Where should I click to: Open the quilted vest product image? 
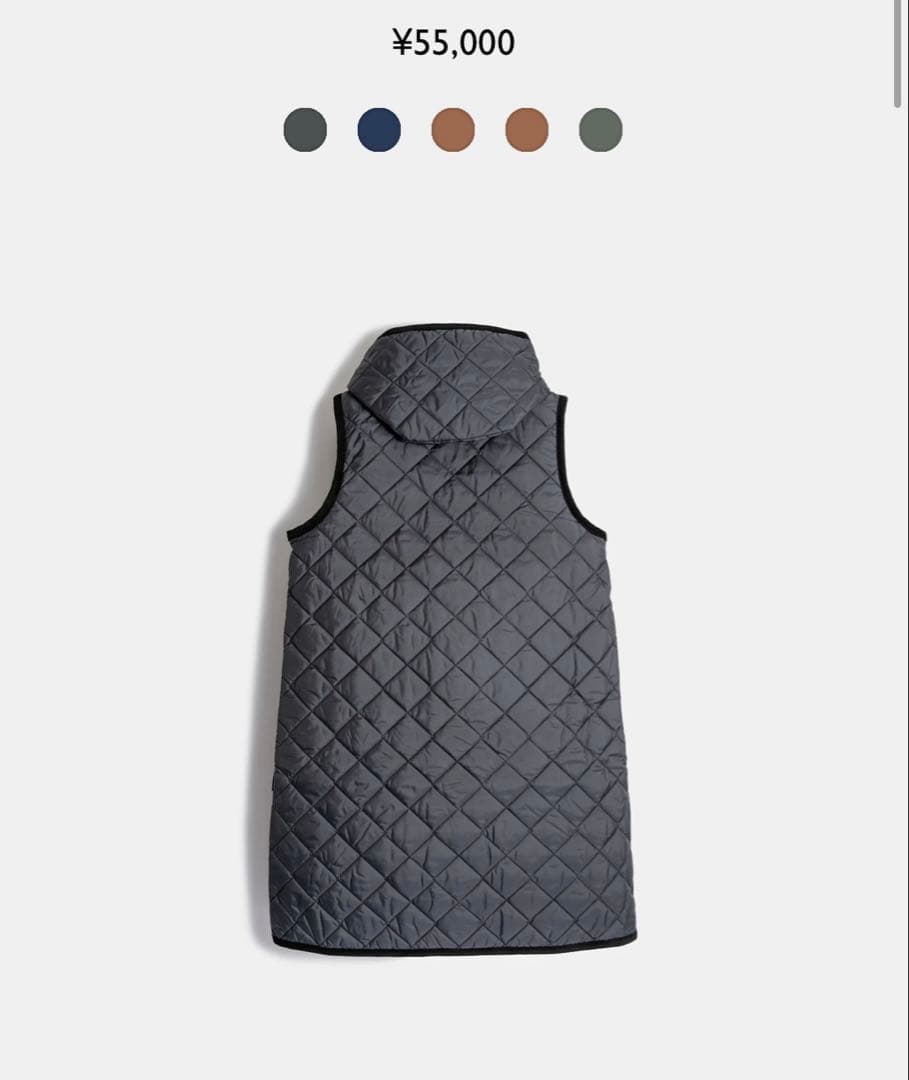pyautogui.click(x=453, y=640)
